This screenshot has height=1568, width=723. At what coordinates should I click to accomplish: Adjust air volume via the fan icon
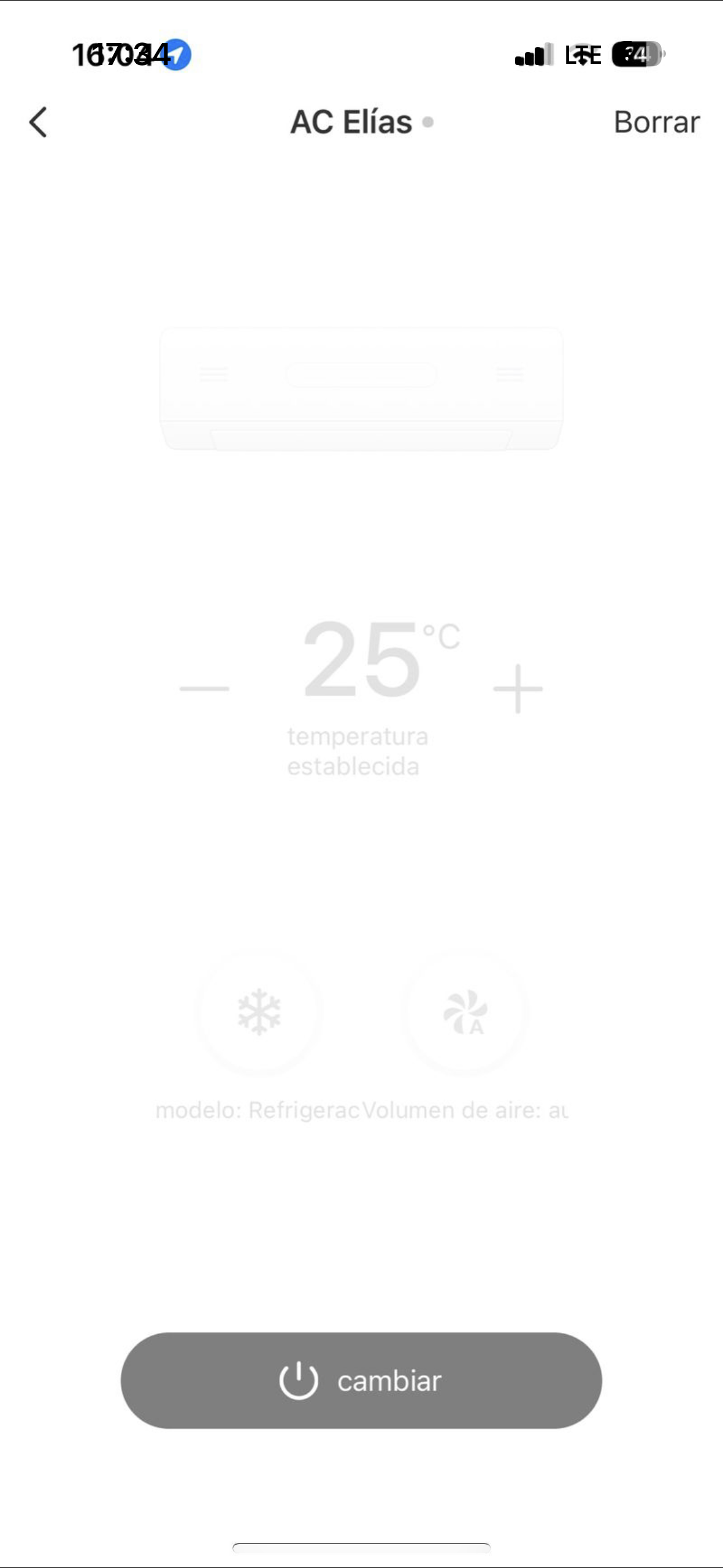[464, 1012]
